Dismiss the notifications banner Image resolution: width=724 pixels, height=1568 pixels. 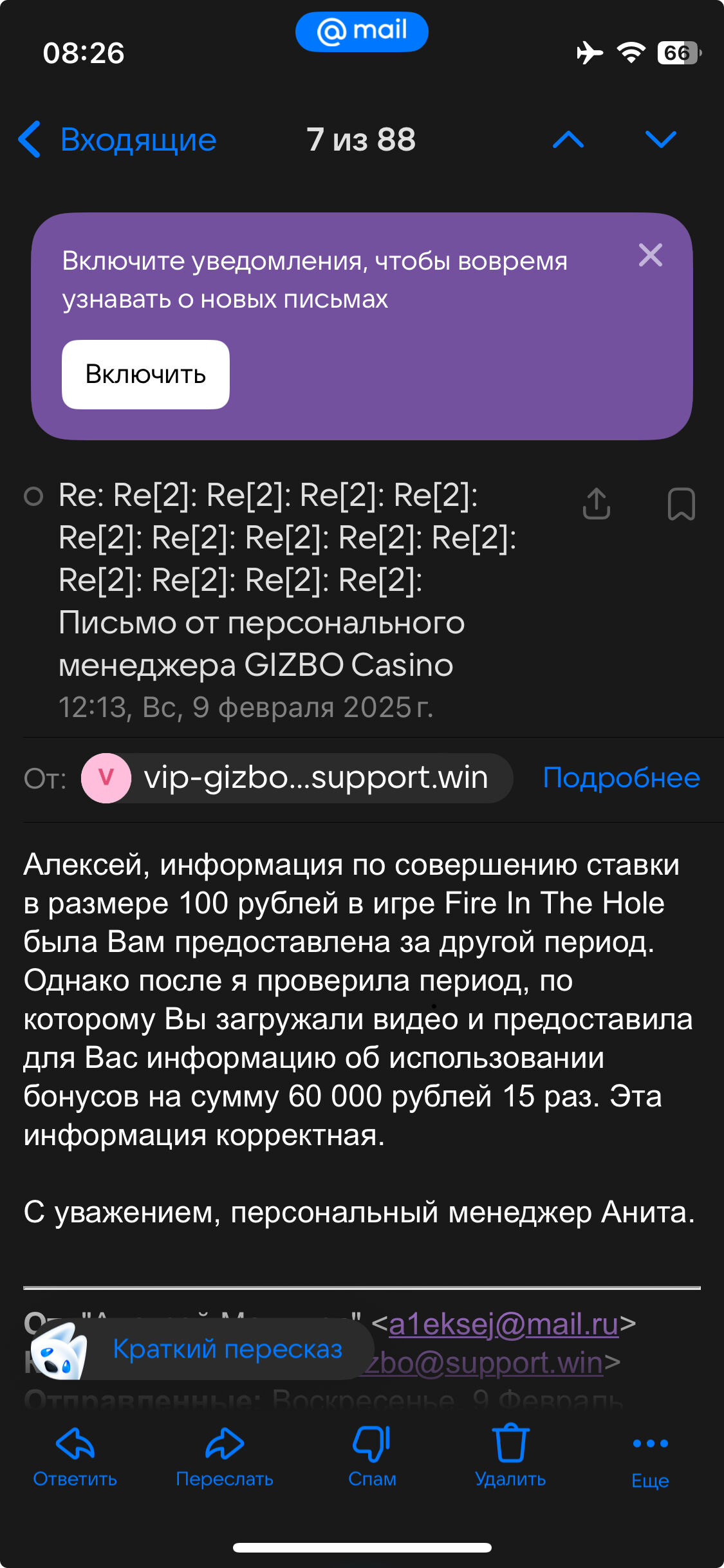click(650, 256)
